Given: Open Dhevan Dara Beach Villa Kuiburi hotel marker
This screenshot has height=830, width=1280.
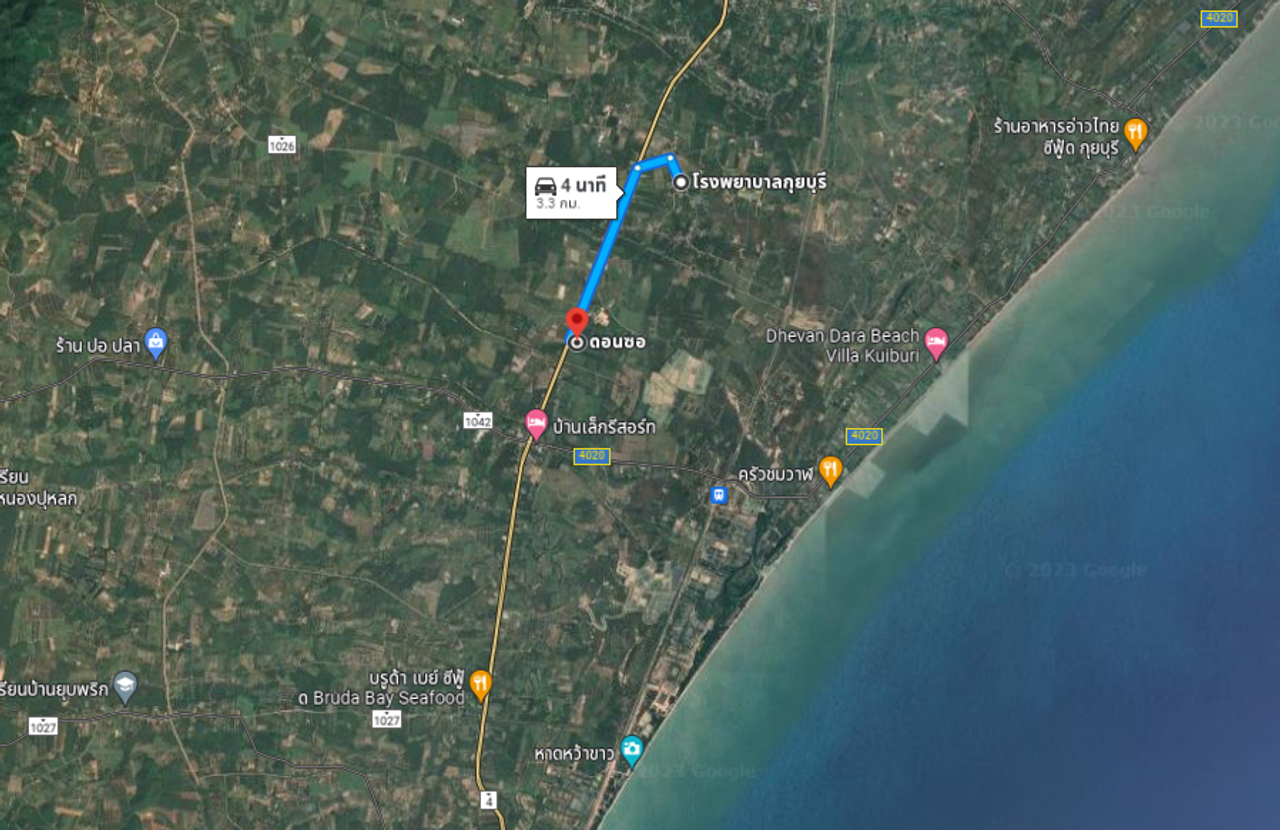Looking at the screenshot, I should (936, 343).
